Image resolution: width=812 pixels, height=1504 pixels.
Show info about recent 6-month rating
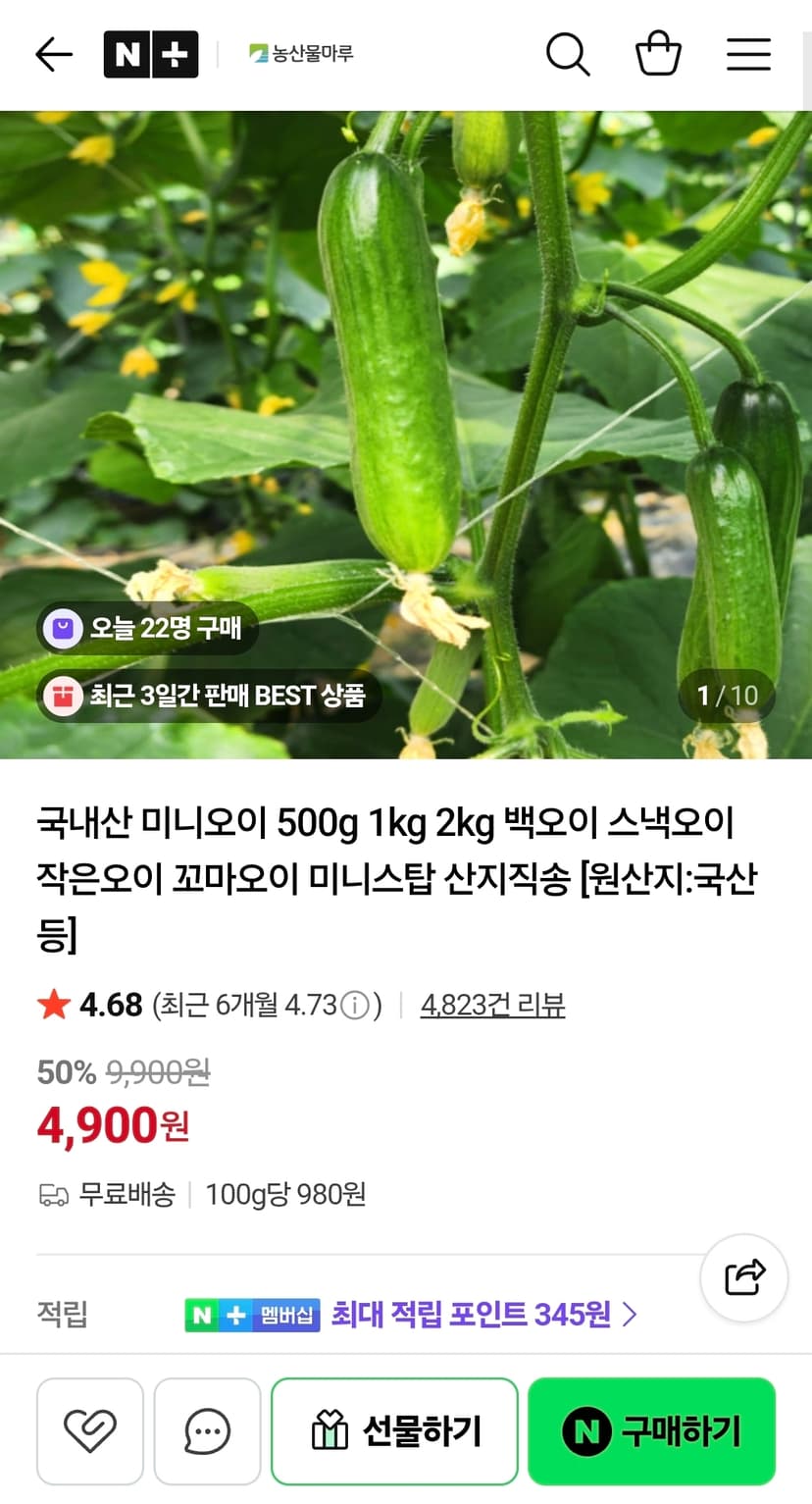click(357, 1006)
